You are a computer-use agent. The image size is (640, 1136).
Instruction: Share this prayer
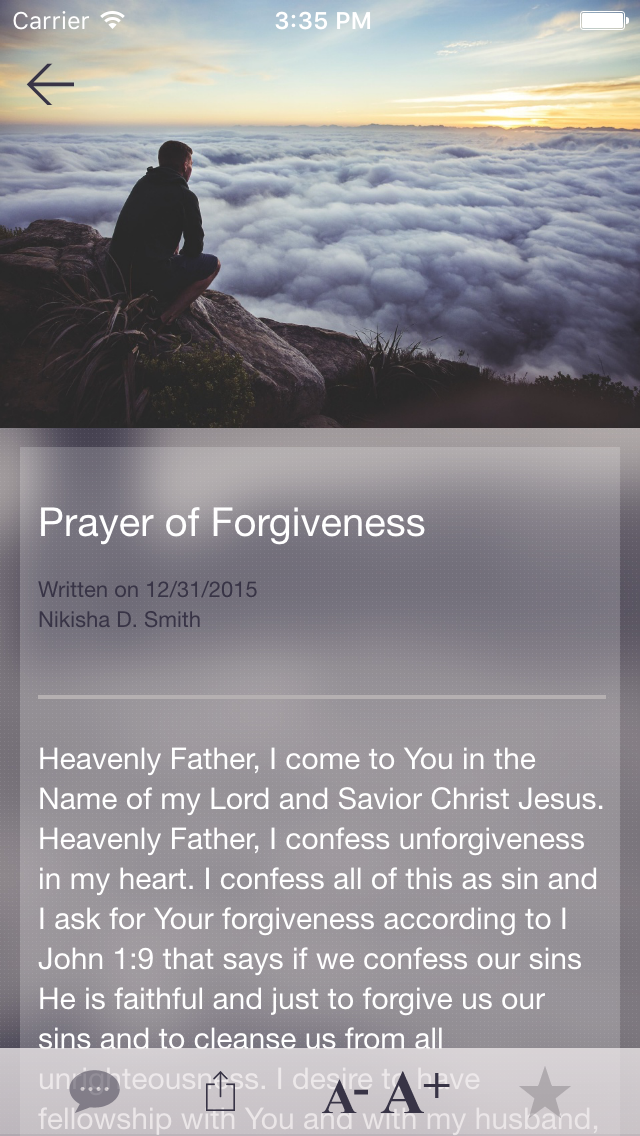pyautogui.click(x=220, y=1090)
